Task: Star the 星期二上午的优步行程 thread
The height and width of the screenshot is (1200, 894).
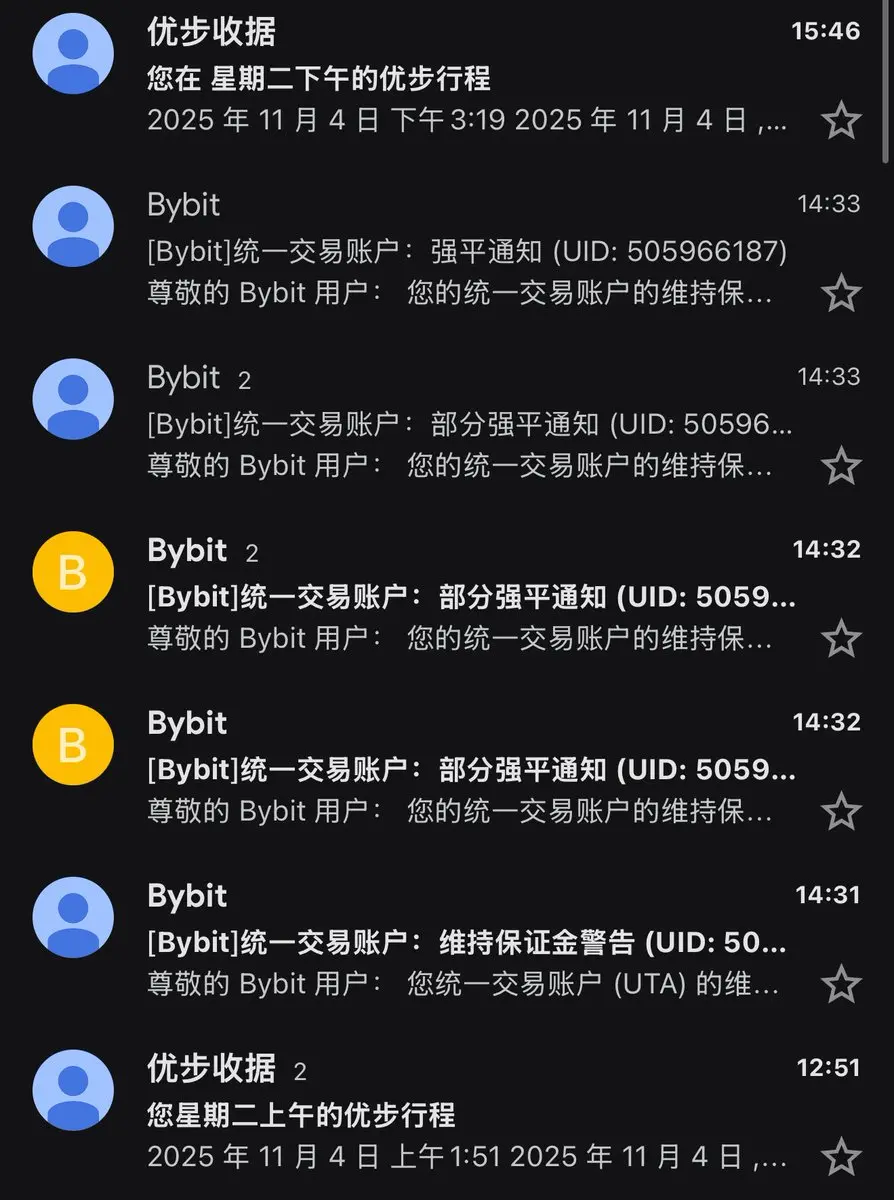Action: click(x=841, y=1157)
